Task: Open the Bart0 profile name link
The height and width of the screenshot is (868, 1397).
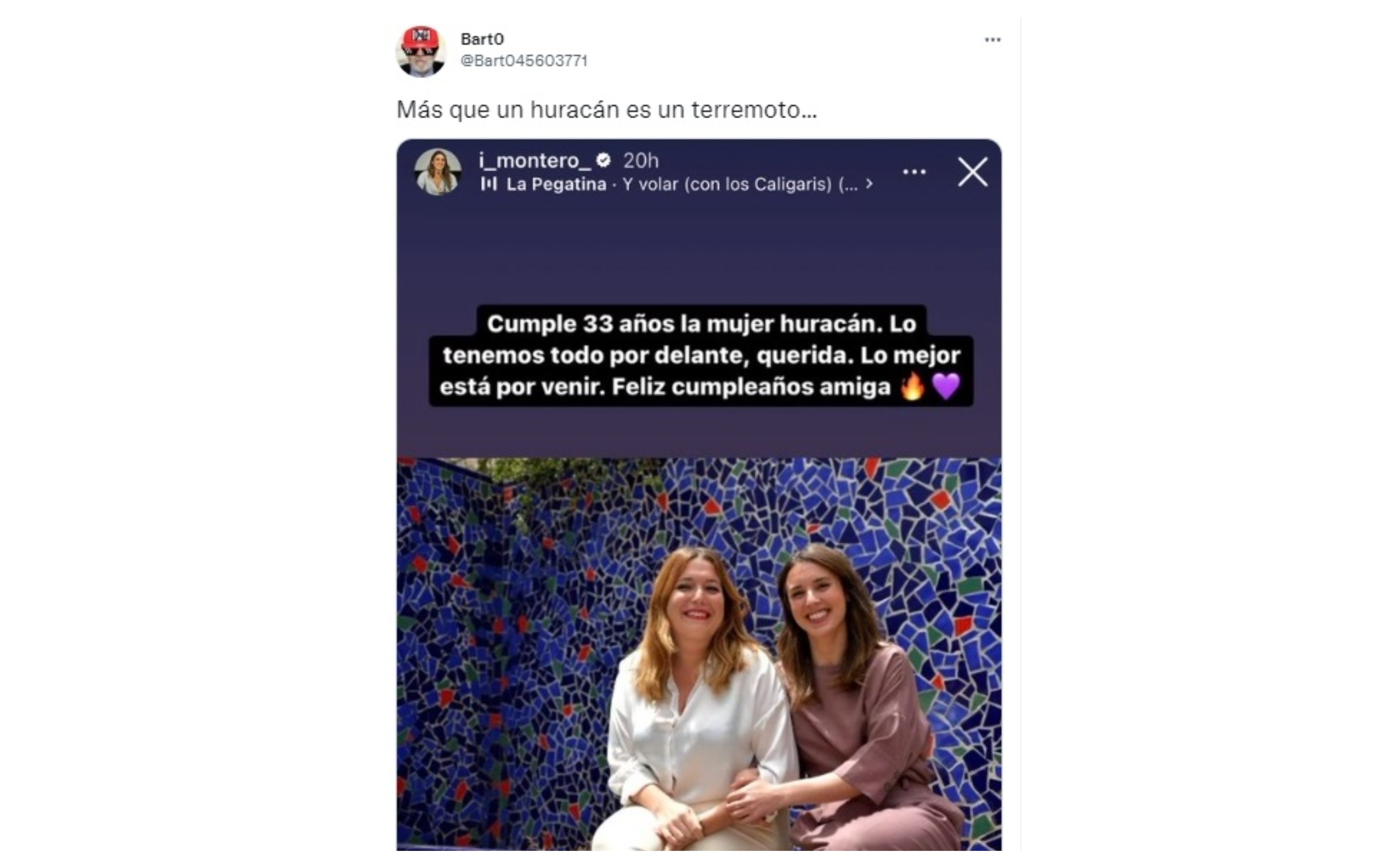Action: point(482,39)
